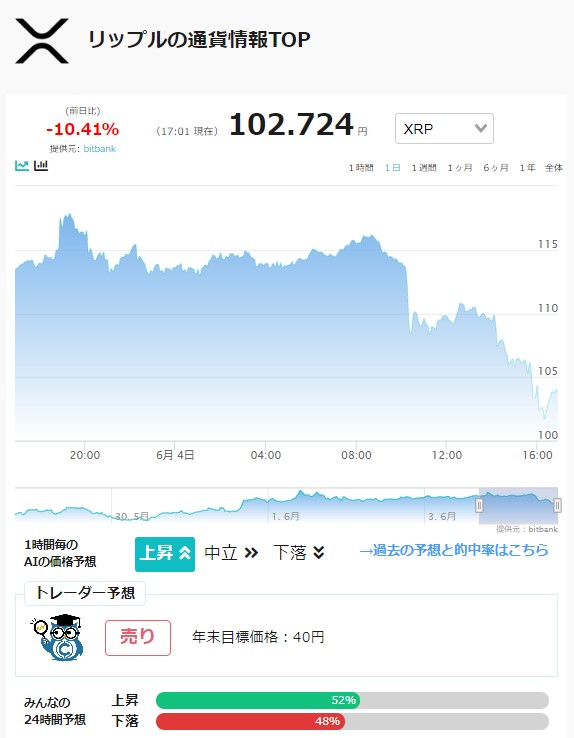Select the 全体 chart range
Screen dimensions: 574x738
pos(554,168)
